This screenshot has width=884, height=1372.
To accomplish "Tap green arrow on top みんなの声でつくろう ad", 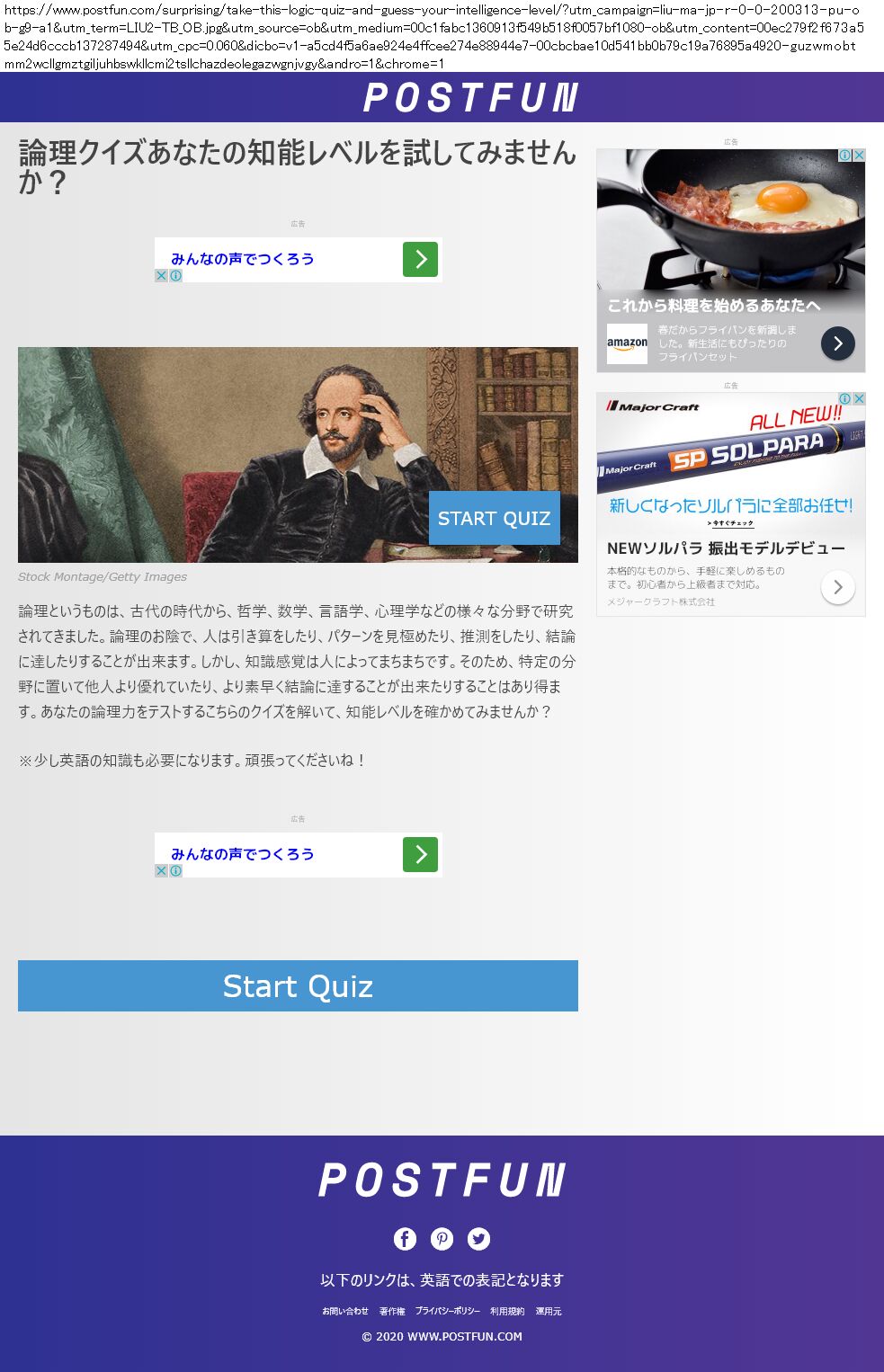I will [x=420, y=259].
